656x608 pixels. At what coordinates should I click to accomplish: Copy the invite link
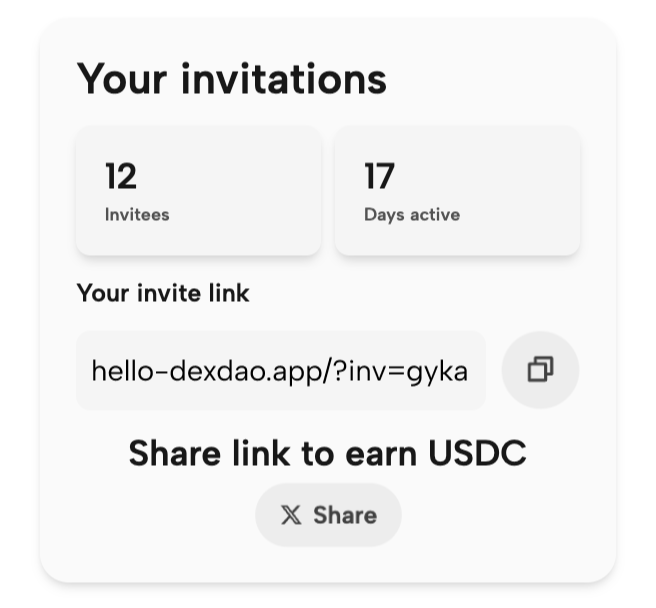pyautogui.click(x=540, y=370)
